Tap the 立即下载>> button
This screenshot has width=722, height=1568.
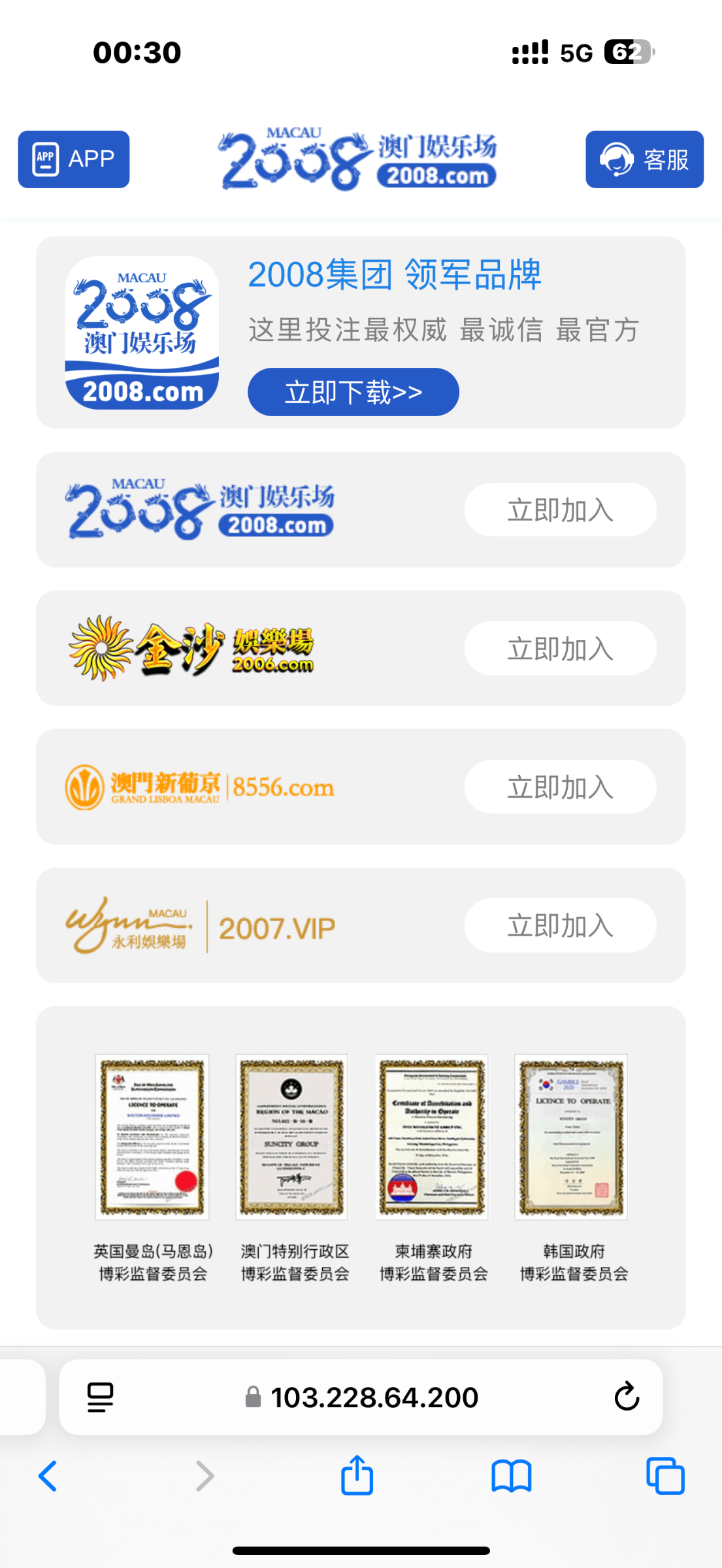click(353, 392)
